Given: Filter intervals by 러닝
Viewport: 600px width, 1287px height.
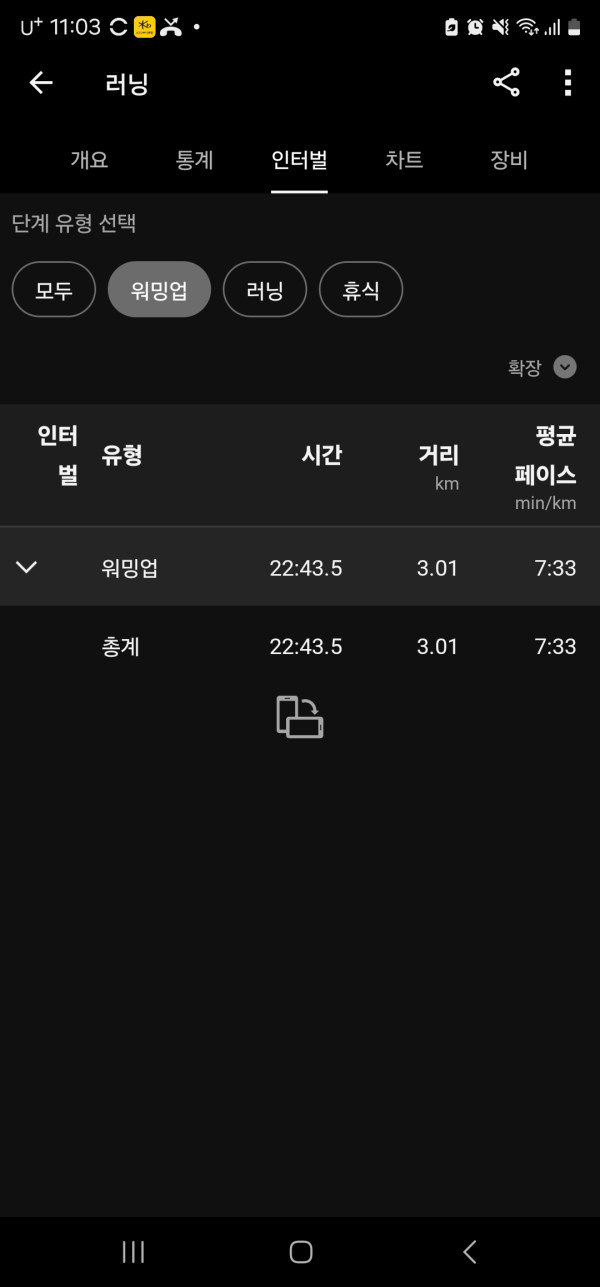Looking at the screenshot, I should point(265,290).
